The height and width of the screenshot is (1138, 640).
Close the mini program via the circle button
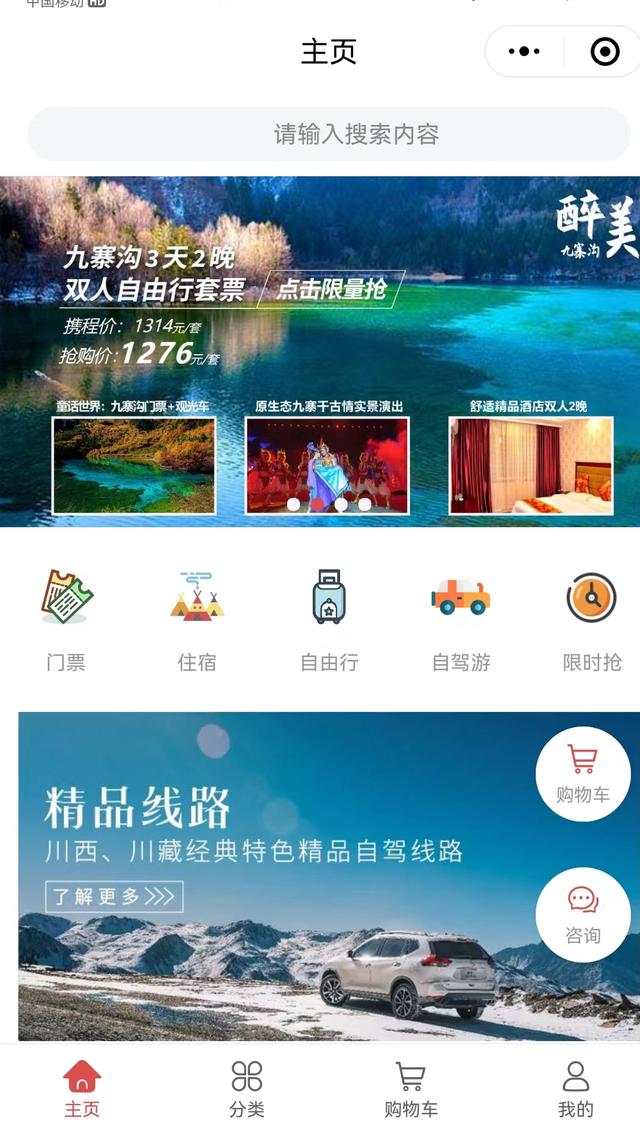coord(605,52)
